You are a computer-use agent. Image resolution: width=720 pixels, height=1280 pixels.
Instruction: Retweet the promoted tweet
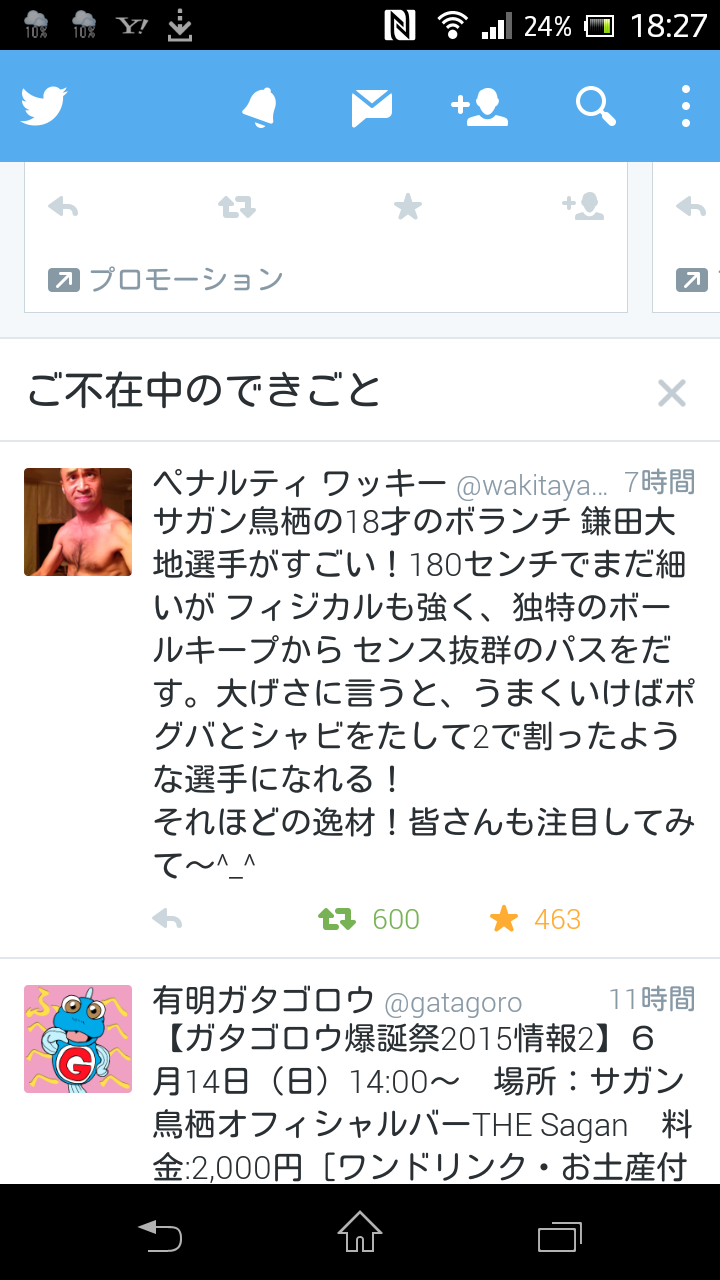237,207
